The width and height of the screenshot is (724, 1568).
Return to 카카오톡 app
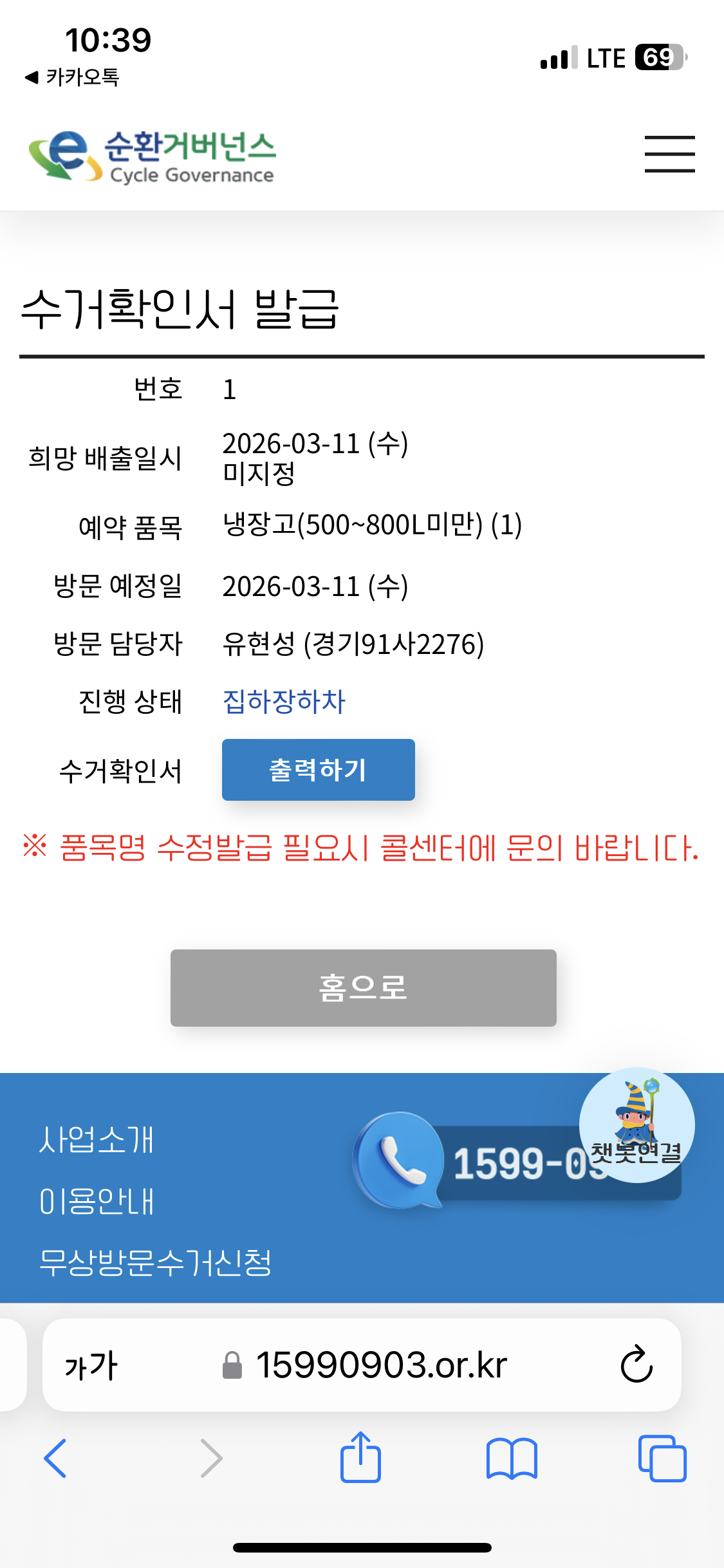click(x=72, y=77)
